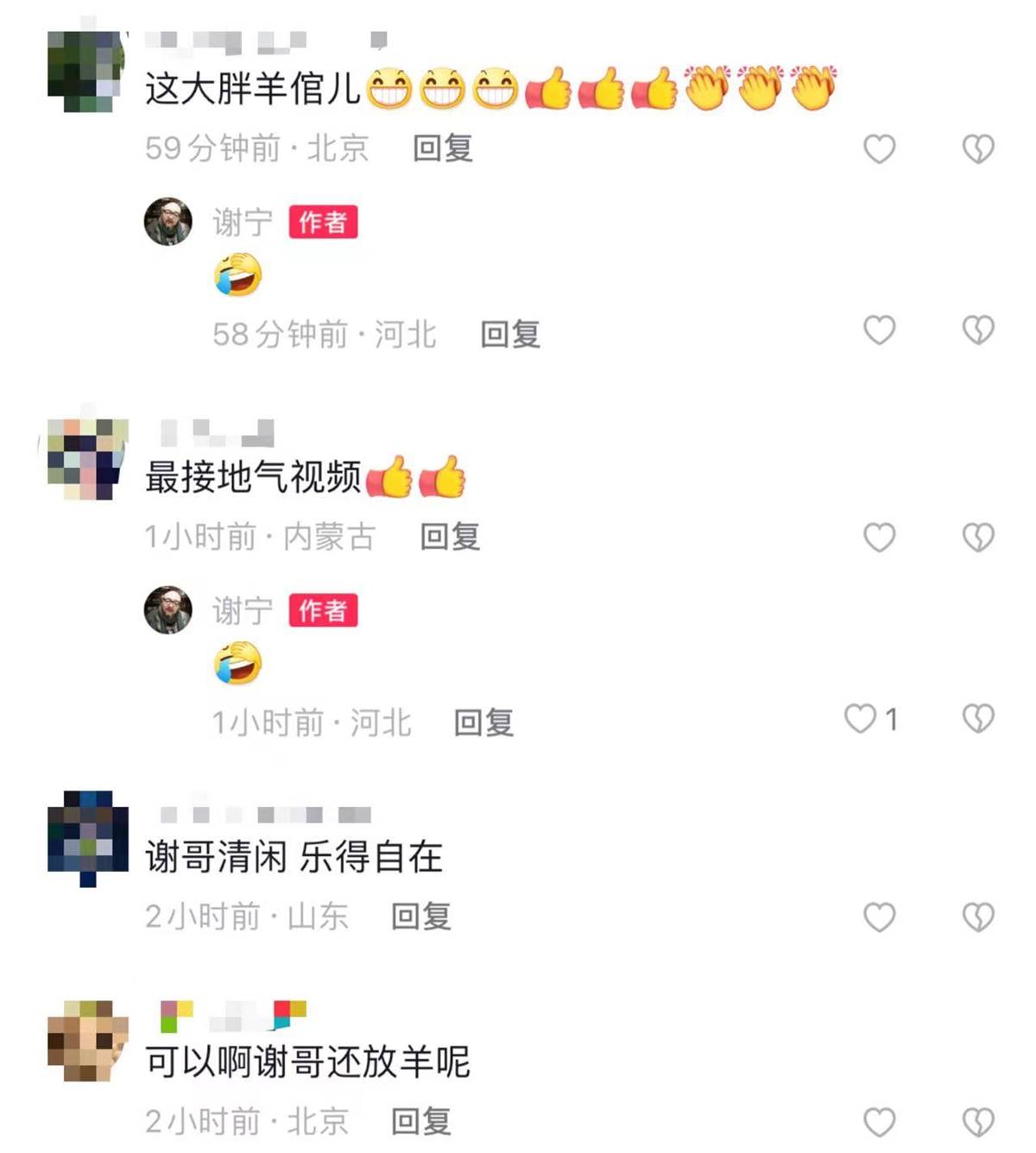
Task: Like the 可以啊谢哥还放羊呢 comment
Action: tap(879, 1123)
